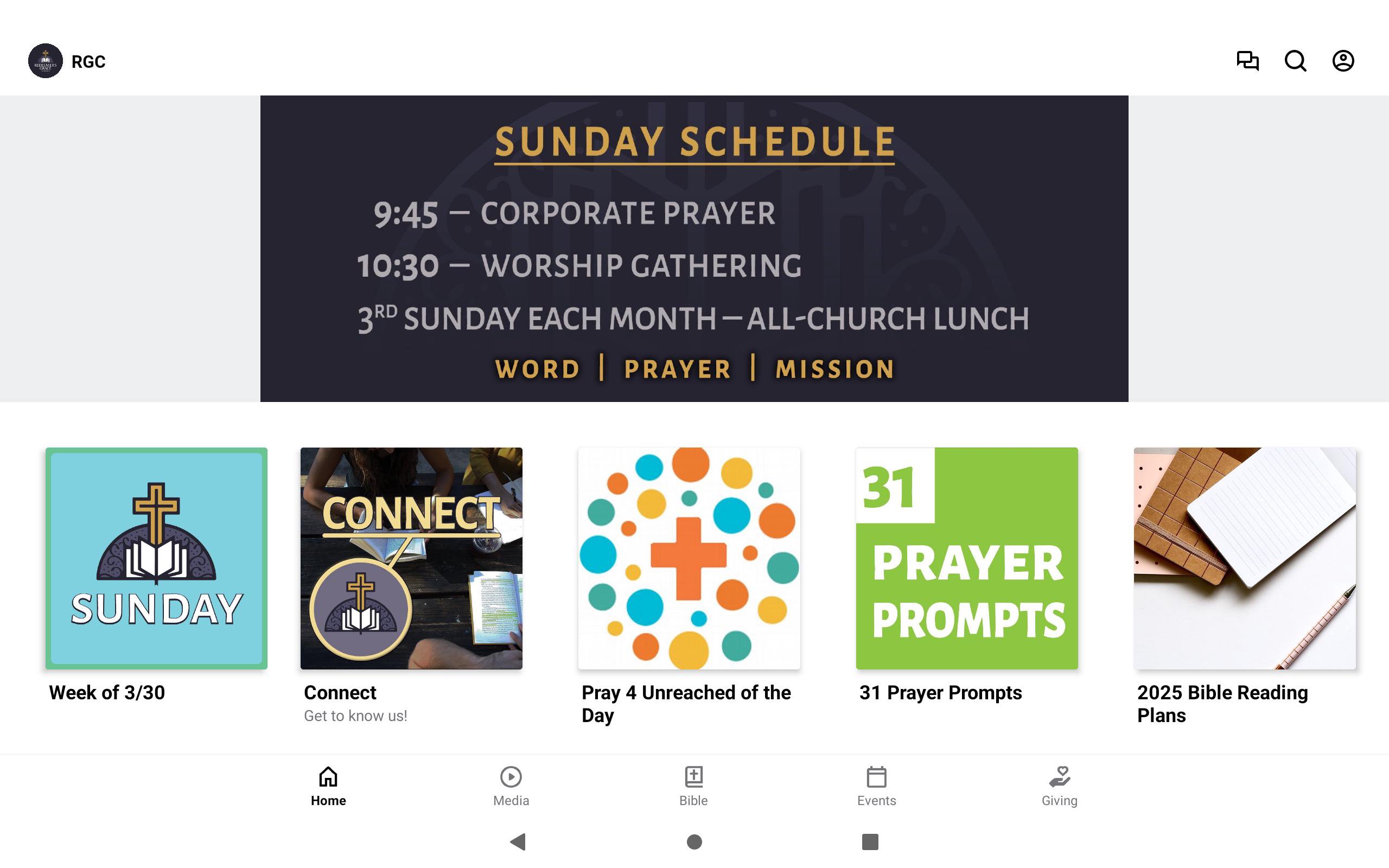Switch to the Media tab
The image size is (1389, 868).
tap(511, 787)
